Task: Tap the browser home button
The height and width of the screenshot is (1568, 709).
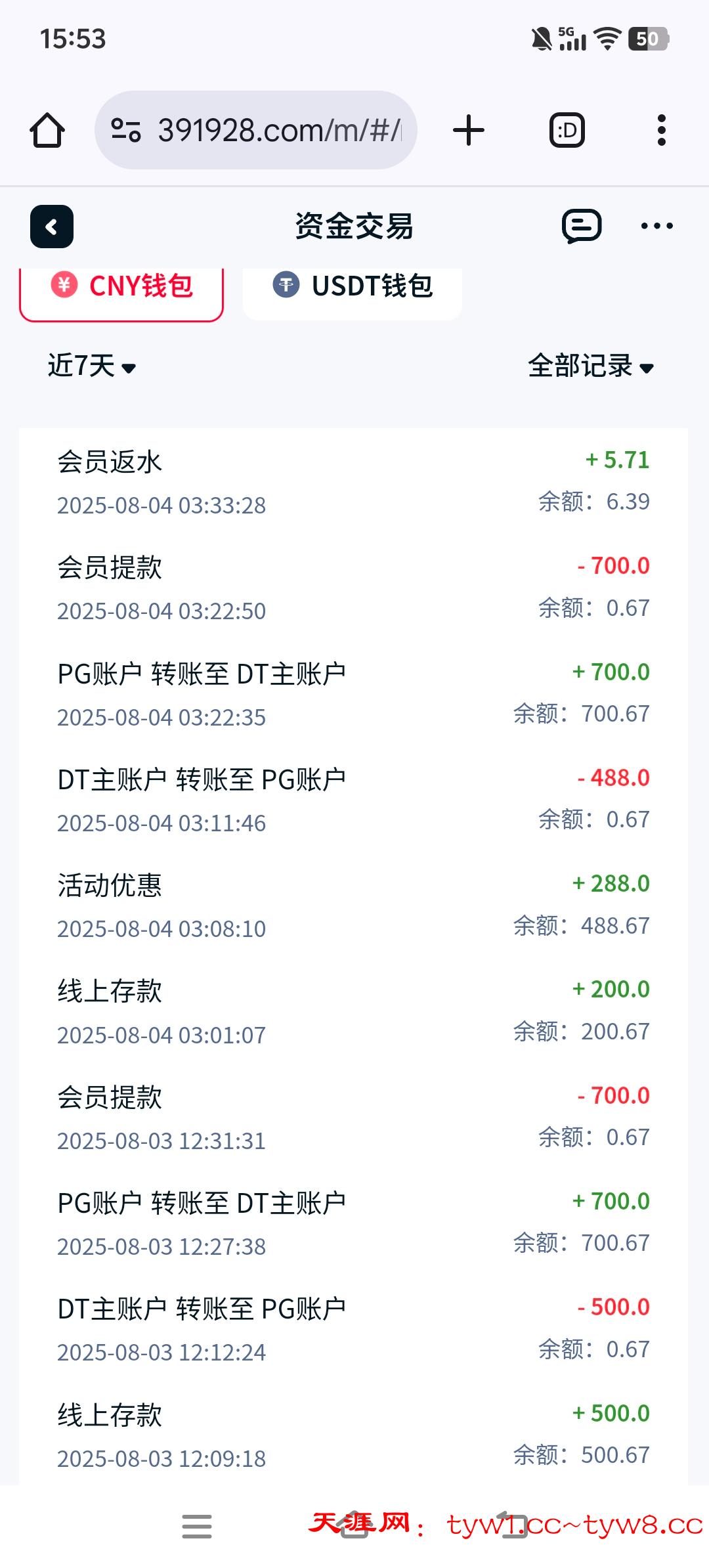Action: [47, 130]
